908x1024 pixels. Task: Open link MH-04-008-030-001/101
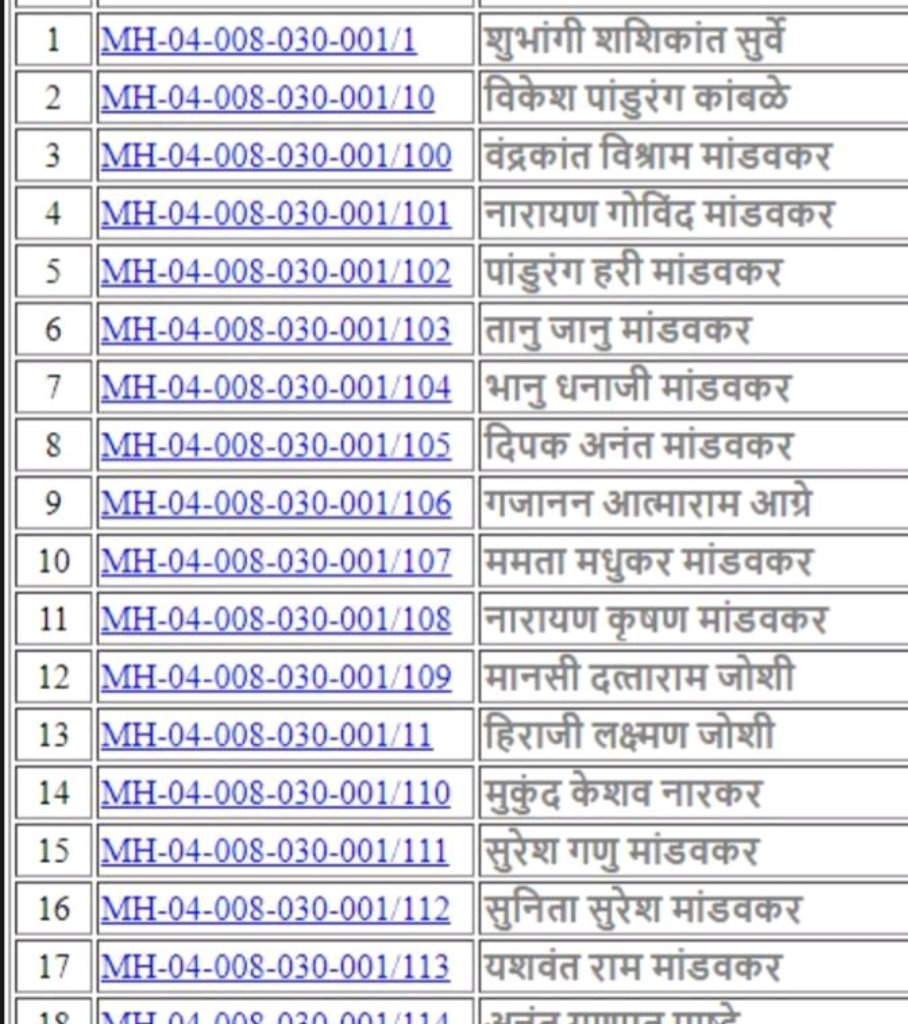[x=276, y=214]
